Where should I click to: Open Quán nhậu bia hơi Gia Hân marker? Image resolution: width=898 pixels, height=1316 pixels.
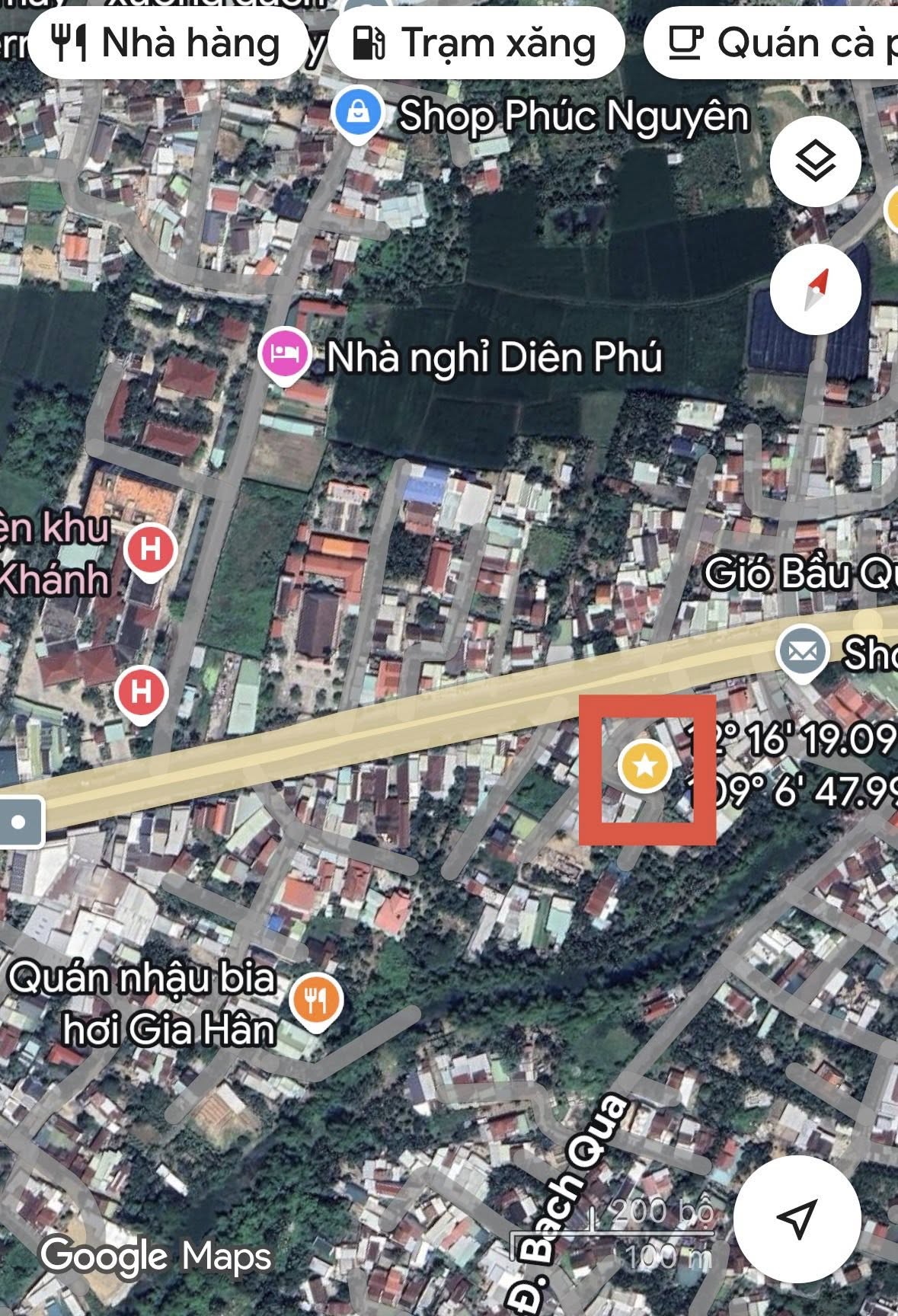point(317,1000)
